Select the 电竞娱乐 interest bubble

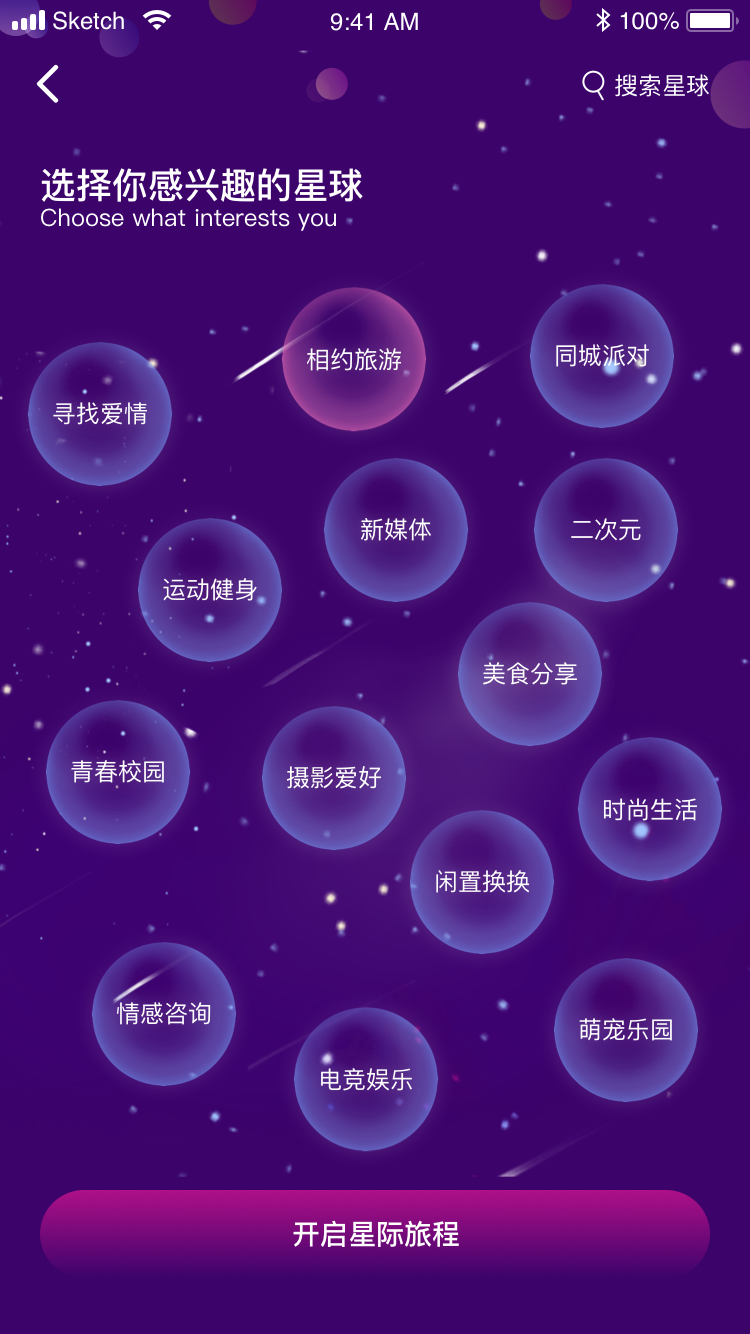click(366, 1078)
